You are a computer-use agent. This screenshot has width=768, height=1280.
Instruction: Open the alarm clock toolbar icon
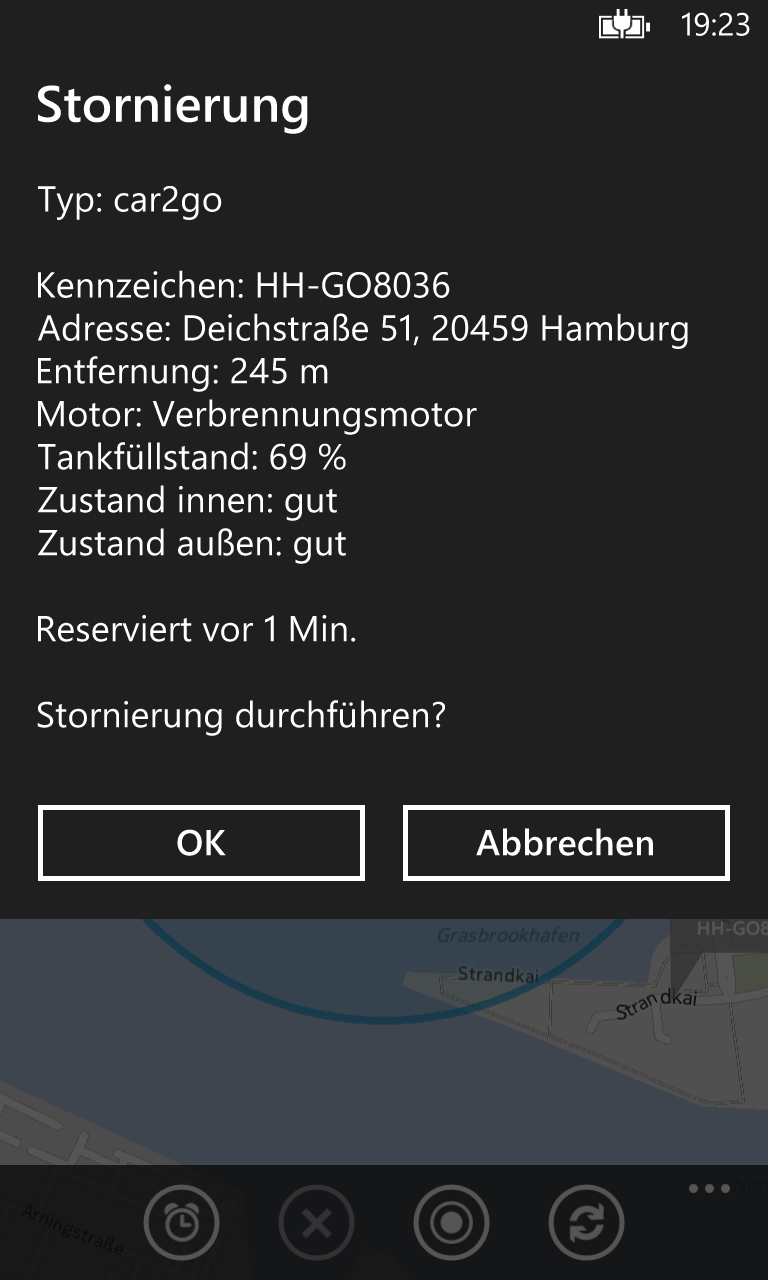[181, 1222]
